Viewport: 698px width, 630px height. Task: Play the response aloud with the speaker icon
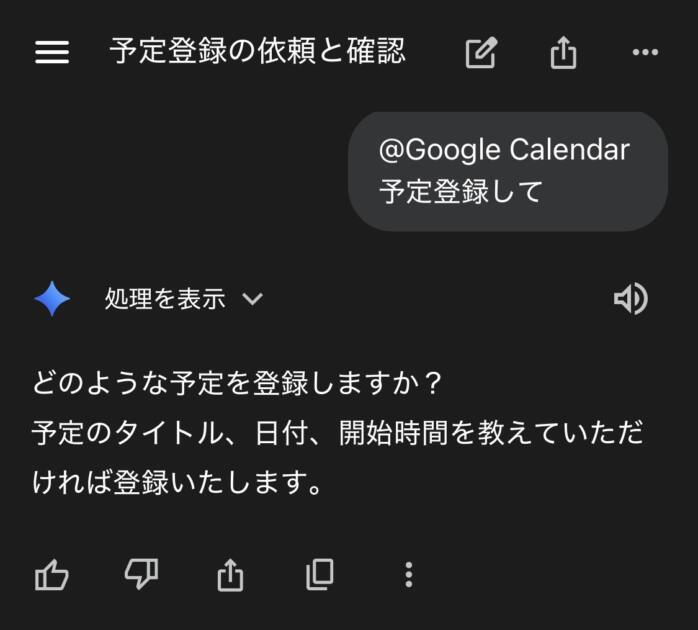tap(630, 299)
